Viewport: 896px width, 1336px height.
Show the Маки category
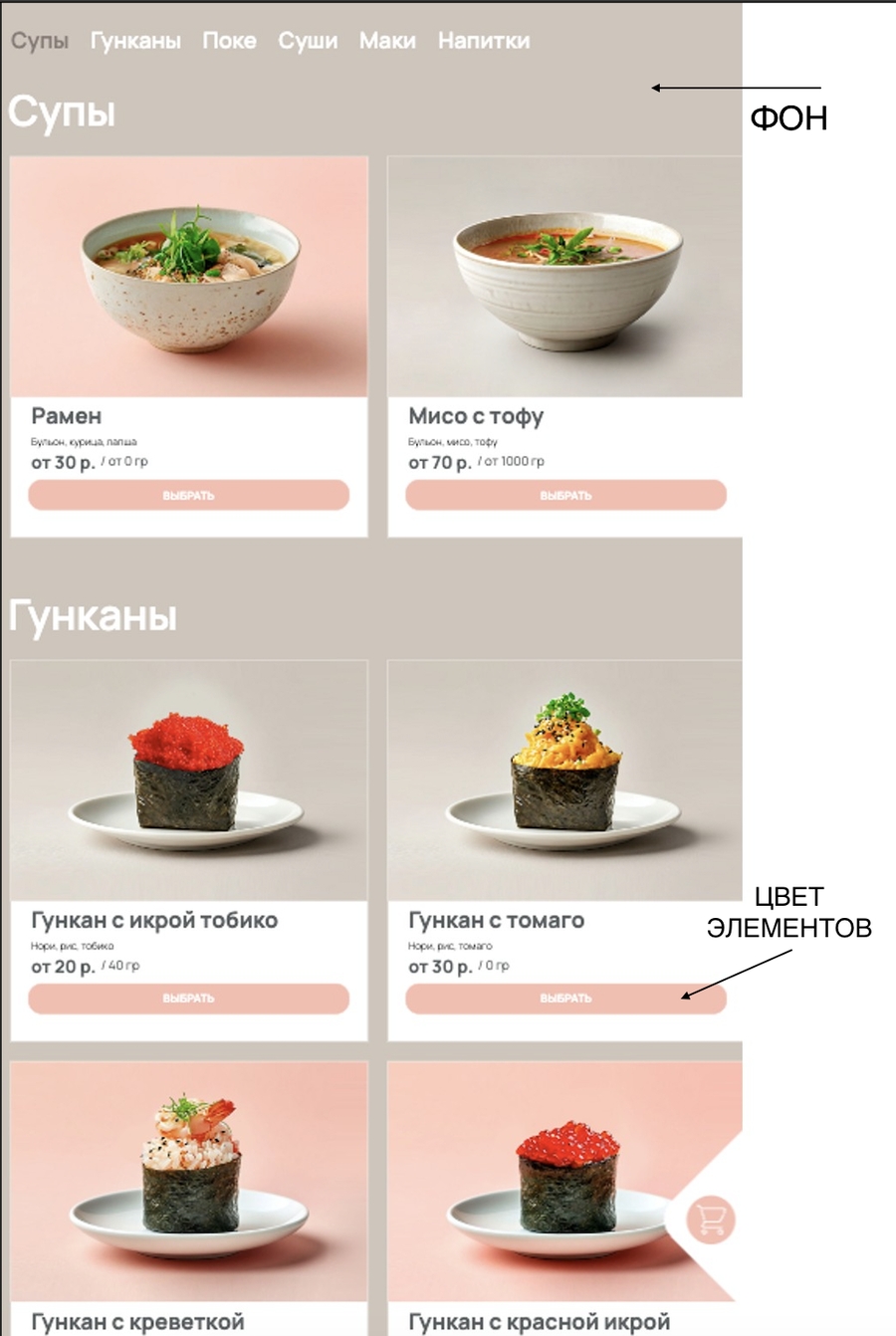click(387, 41)
